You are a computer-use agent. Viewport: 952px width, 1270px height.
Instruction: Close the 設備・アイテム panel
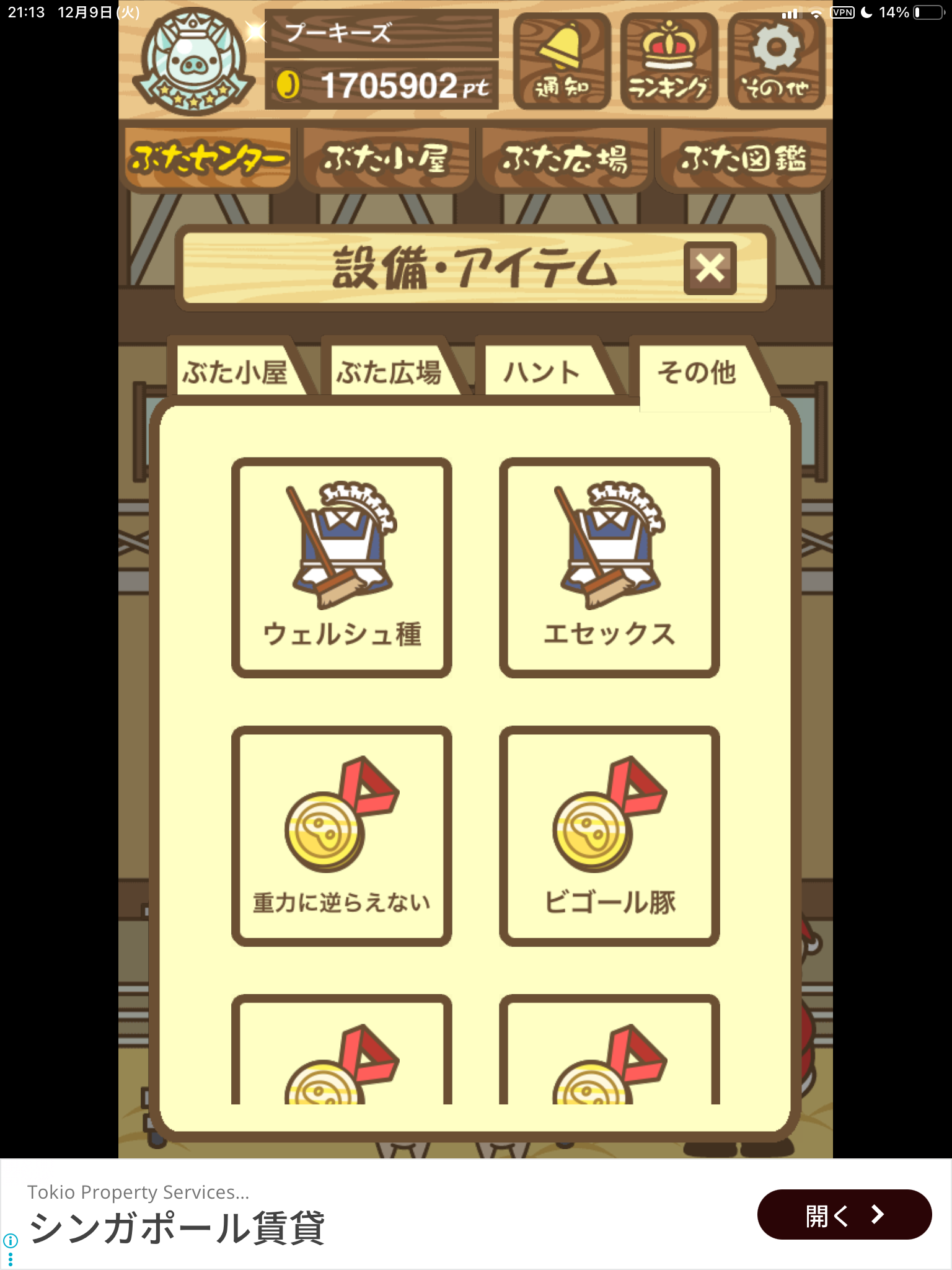710,269
